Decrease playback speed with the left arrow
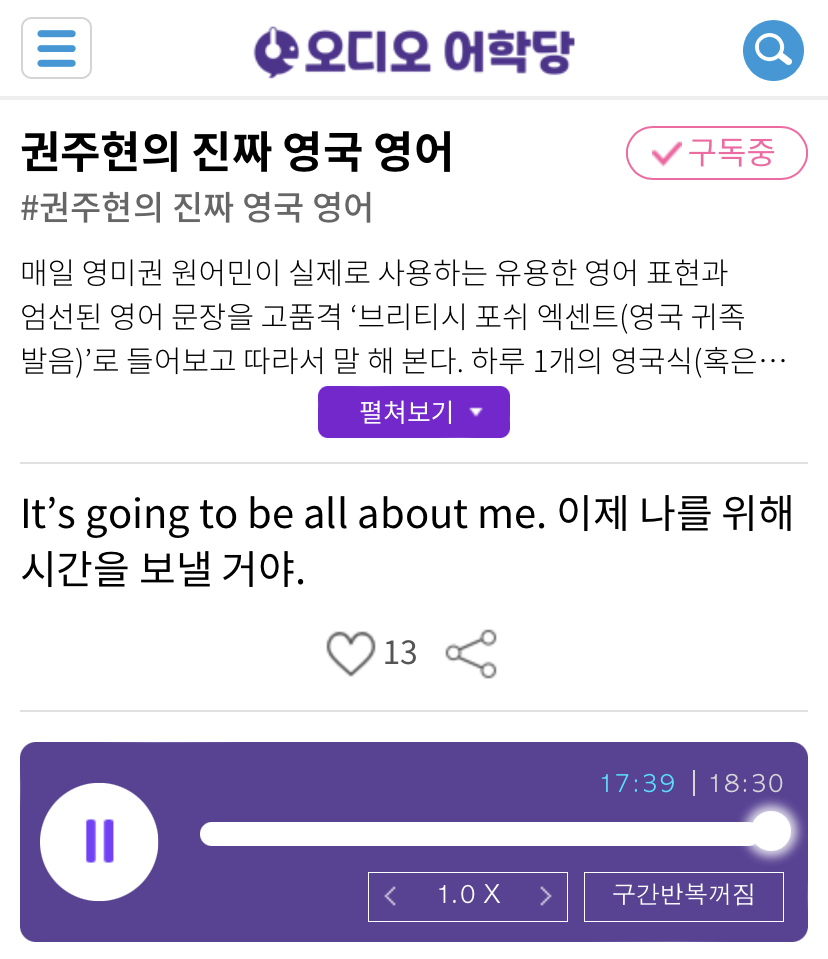 click(390, 897)
